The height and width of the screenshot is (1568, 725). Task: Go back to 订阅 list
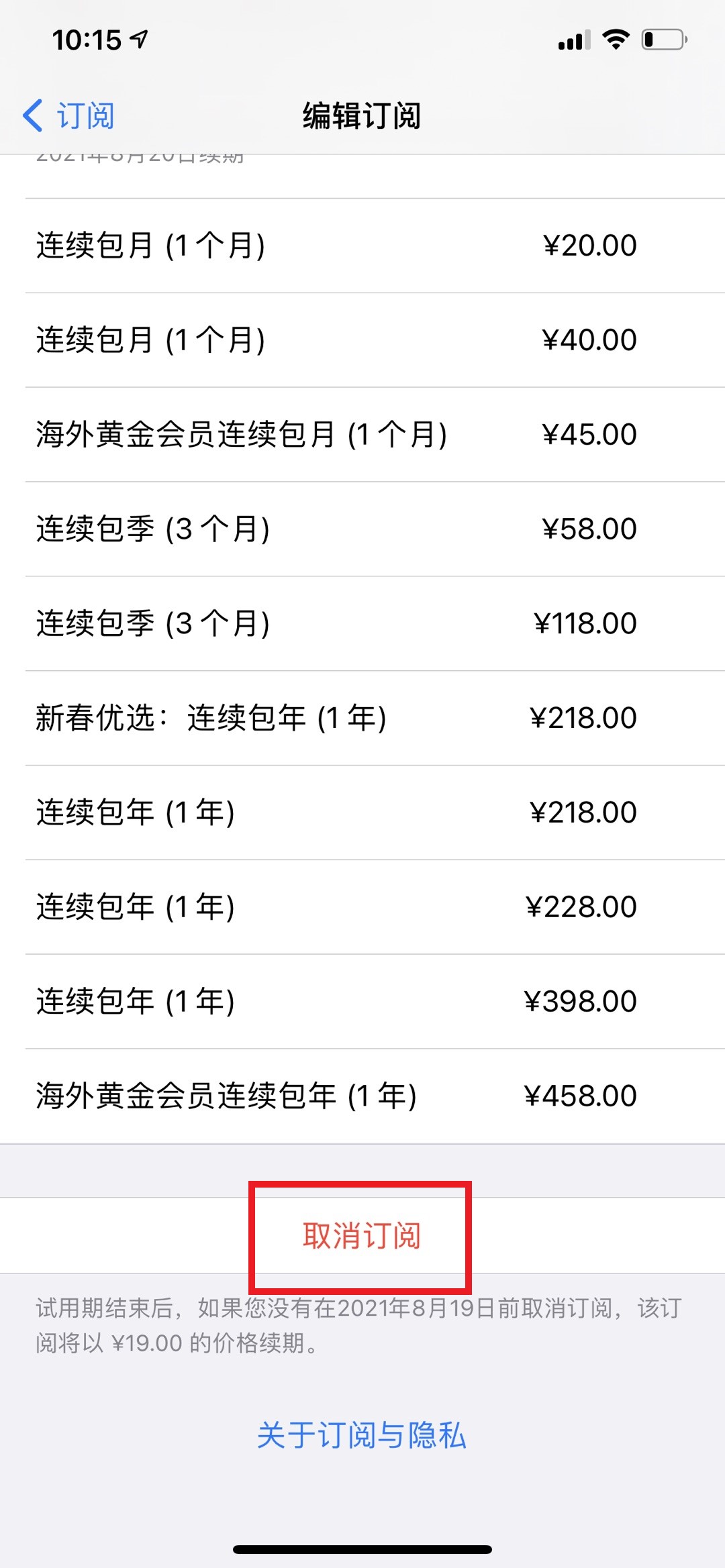[x=68, y=115]
